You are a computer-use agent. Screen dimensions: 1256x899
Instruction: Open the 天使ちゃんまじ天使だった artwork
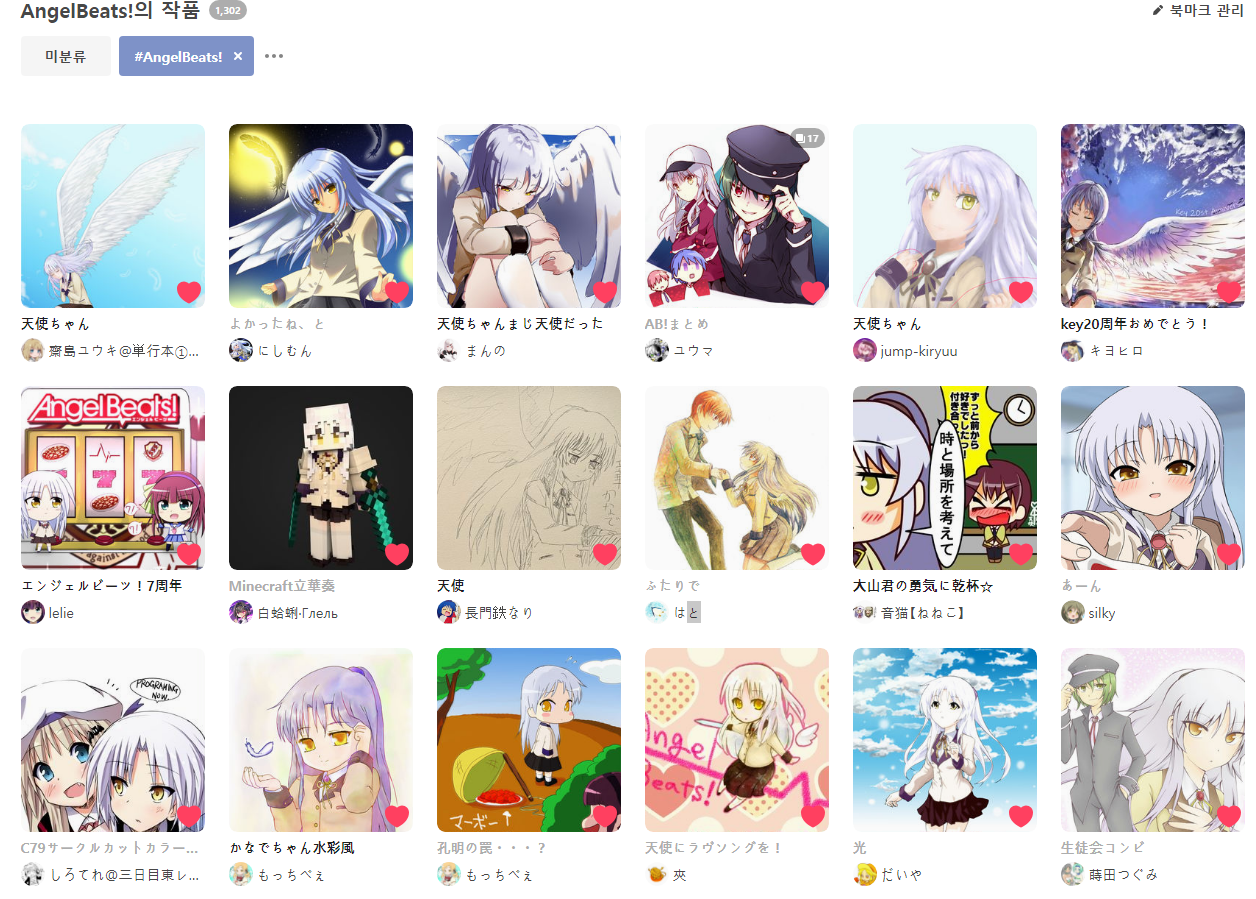(x=528, y=216)
